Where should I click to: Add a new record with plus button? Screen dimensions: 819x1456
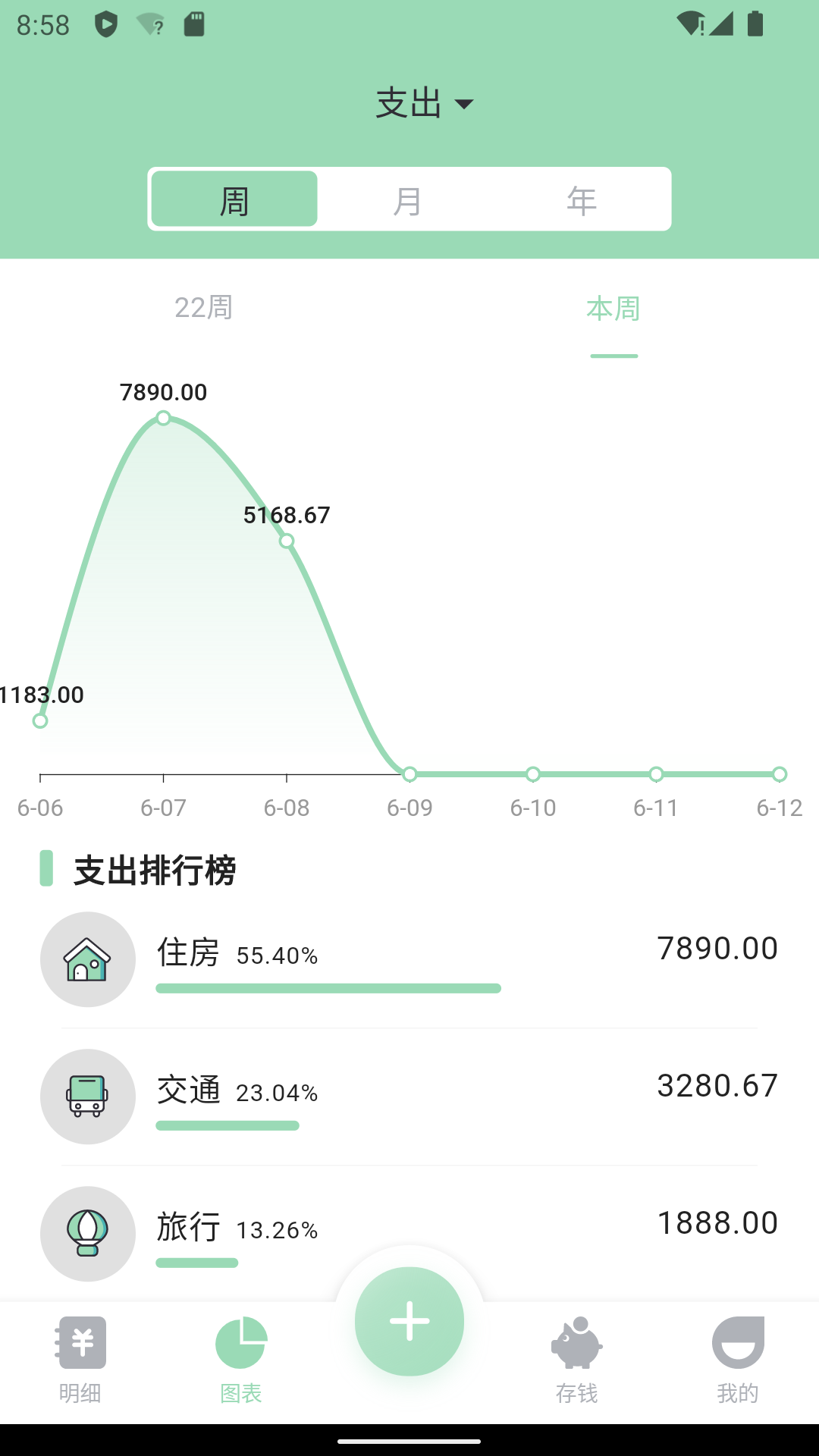(x=409, y=1321)
